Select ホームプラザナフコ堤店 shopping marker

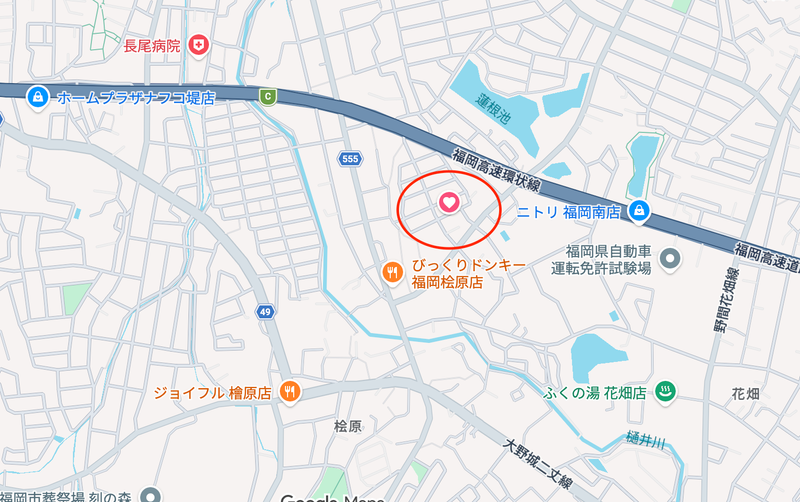(x=38, y=96)
